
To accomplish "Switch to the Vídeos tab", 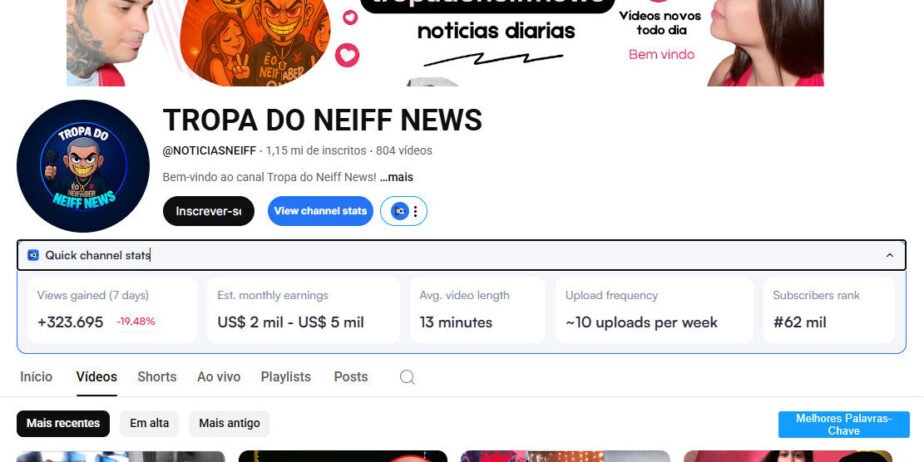I will pos(96,377).
